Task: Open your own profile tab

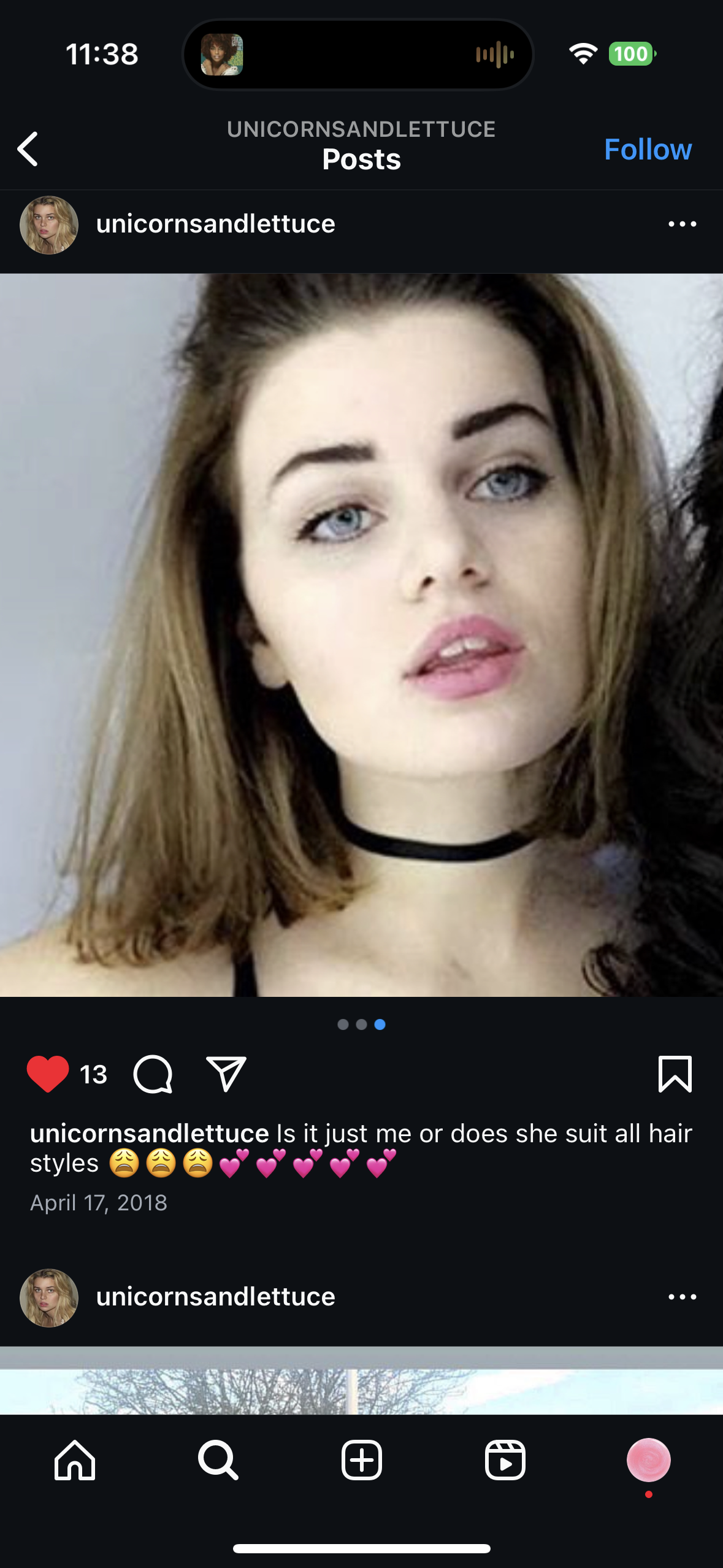Action: point(648,1460)
